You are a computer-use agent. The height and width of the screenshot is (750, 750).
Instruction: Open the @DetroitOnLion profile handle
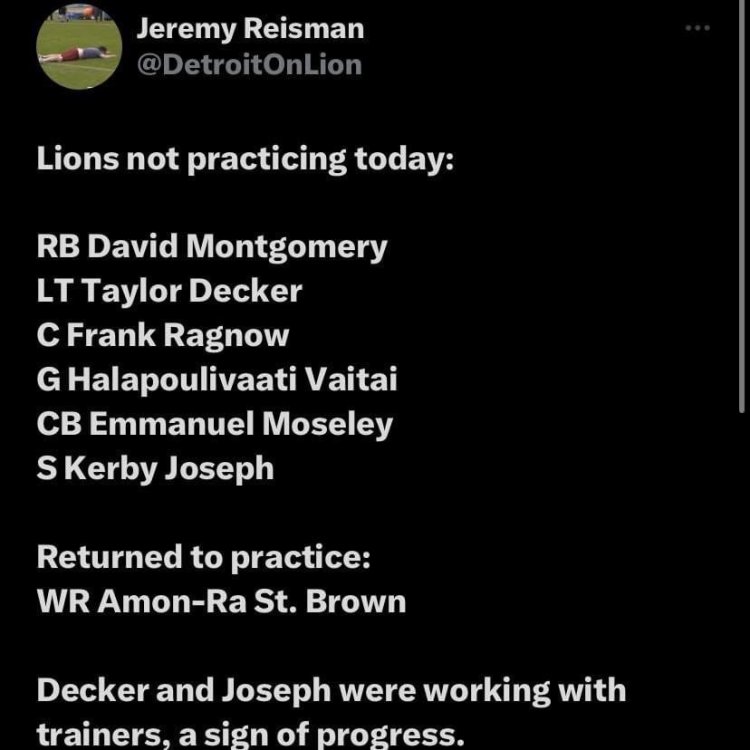[249, 65]
